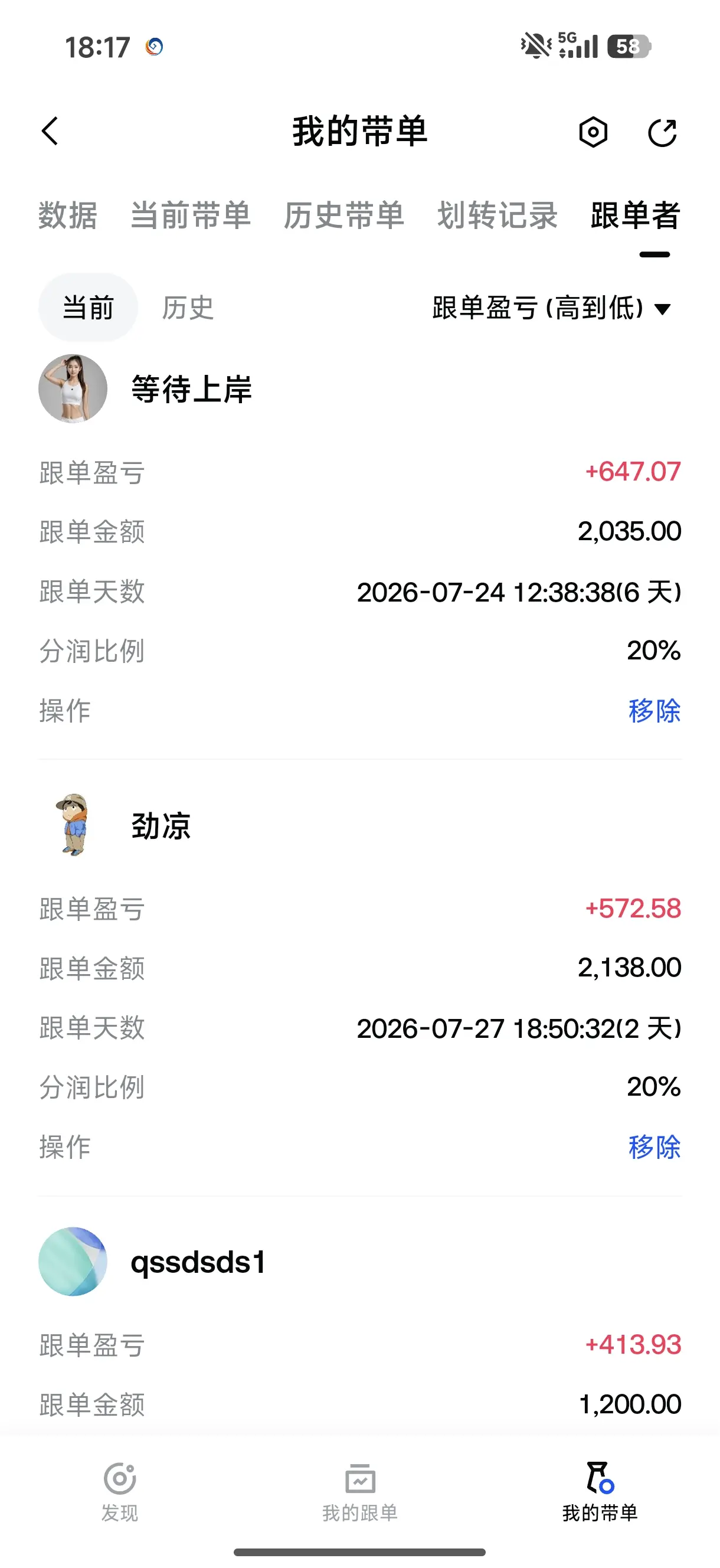This screenshot has width=720, height=1568.
Task: Remove follower 劲凉 via 移除
Action: pyautogui.click(x=654, y=1147)
